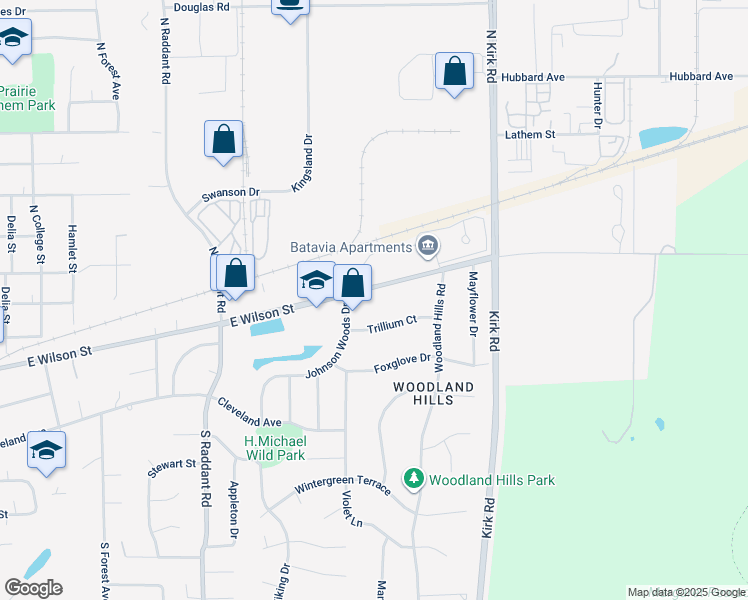Tap the shopping bag marker by Hubbard Ave
This screenshot has width=748, height=600.
click(x=454, y=72)
